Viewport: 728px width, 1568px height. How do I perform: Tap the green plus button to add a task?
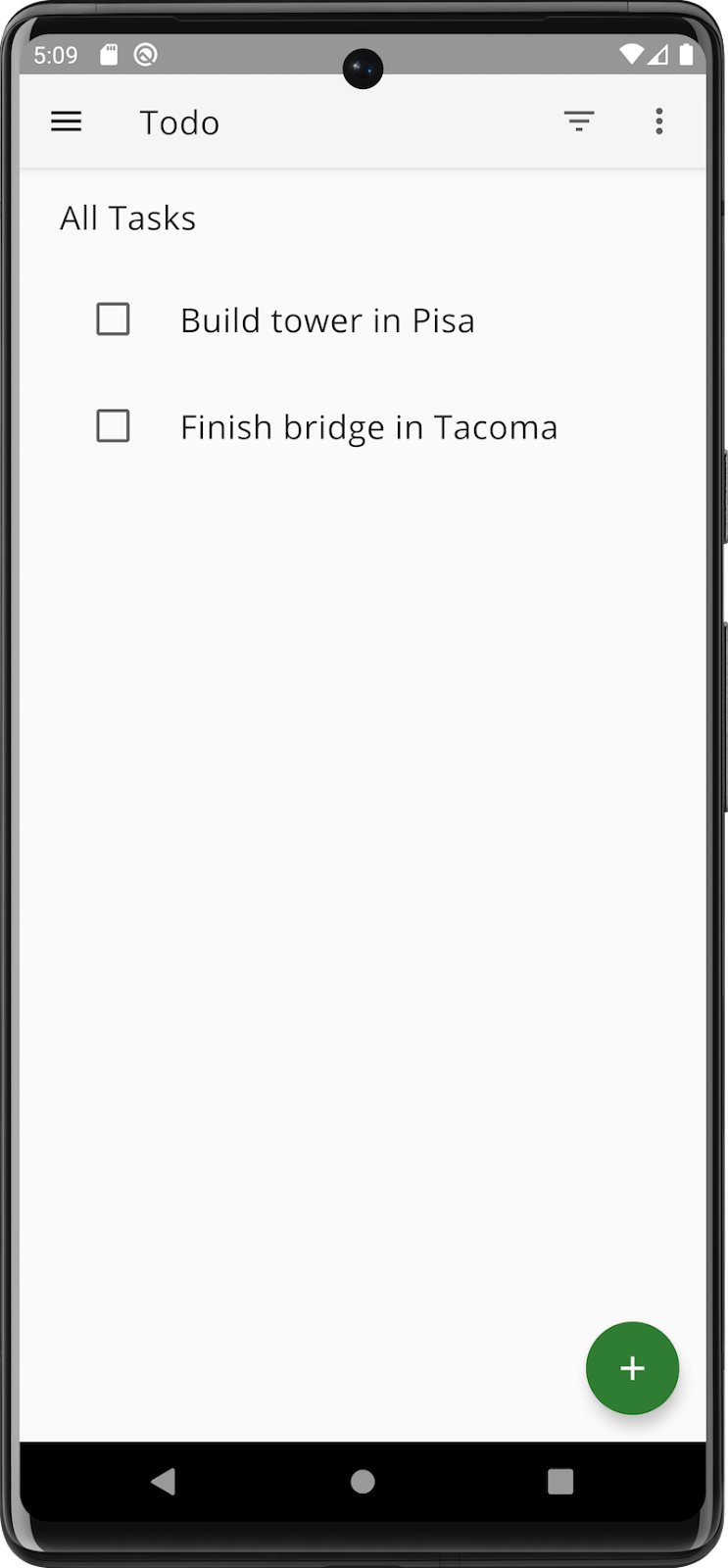pos(632,1368)
